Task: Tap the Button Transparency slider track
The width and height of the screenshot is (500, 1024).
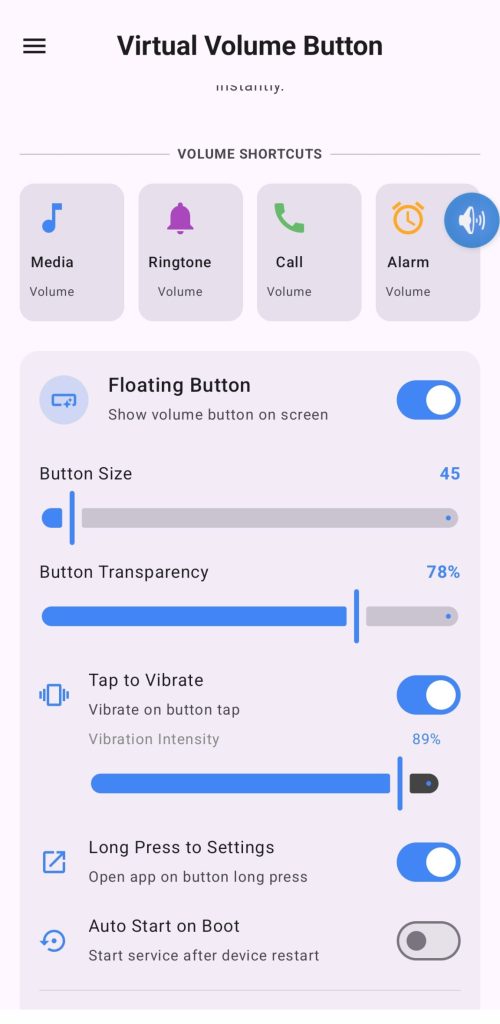Action: pyautogui.click(x=250, y=616)
